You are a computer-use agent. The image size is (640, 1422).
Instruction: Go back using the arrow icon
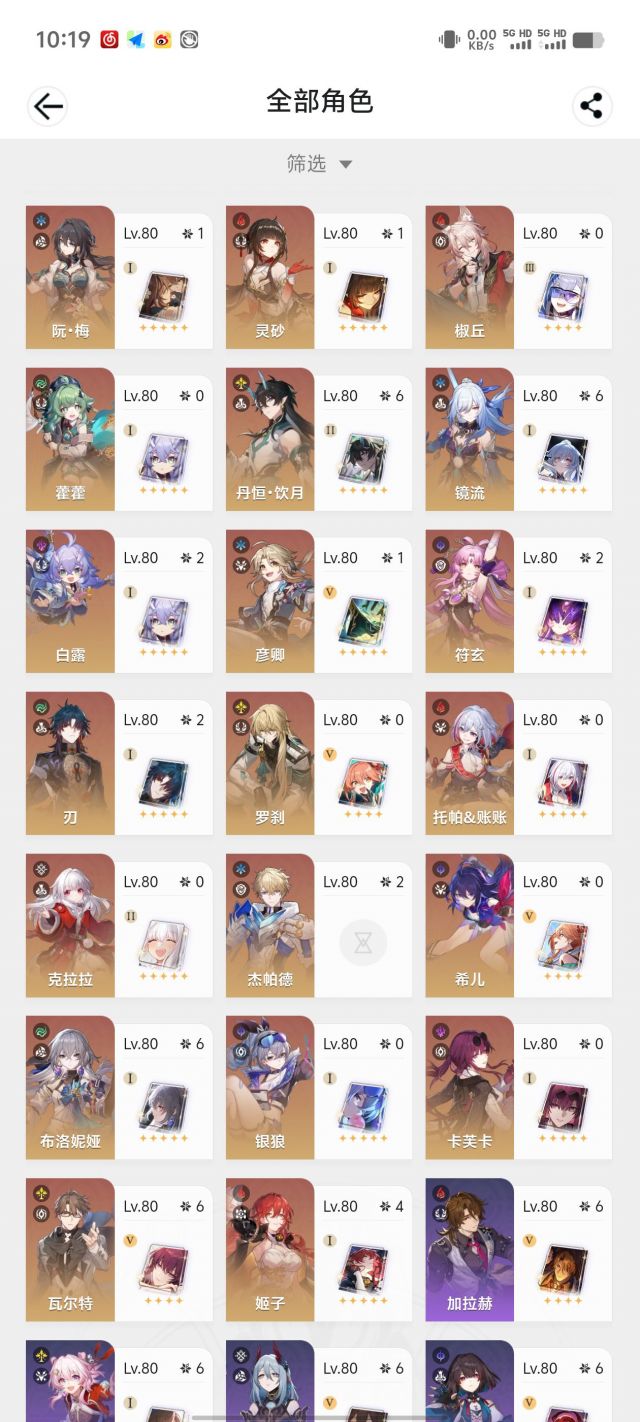47,106
